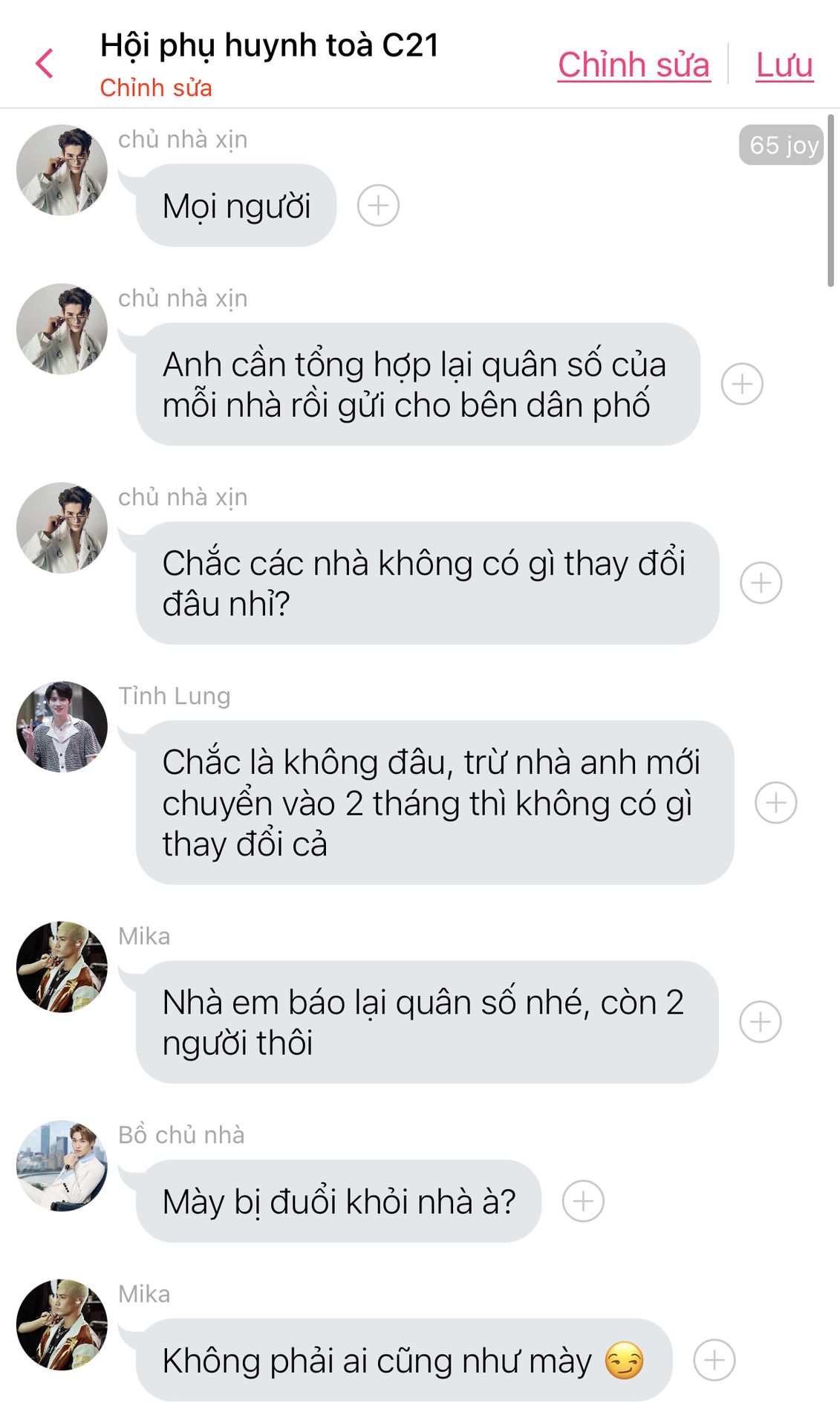Tap Chỉnh sửa under the group title
The height and width of the screenshot is (1426, 840).
tap(156, 88)
